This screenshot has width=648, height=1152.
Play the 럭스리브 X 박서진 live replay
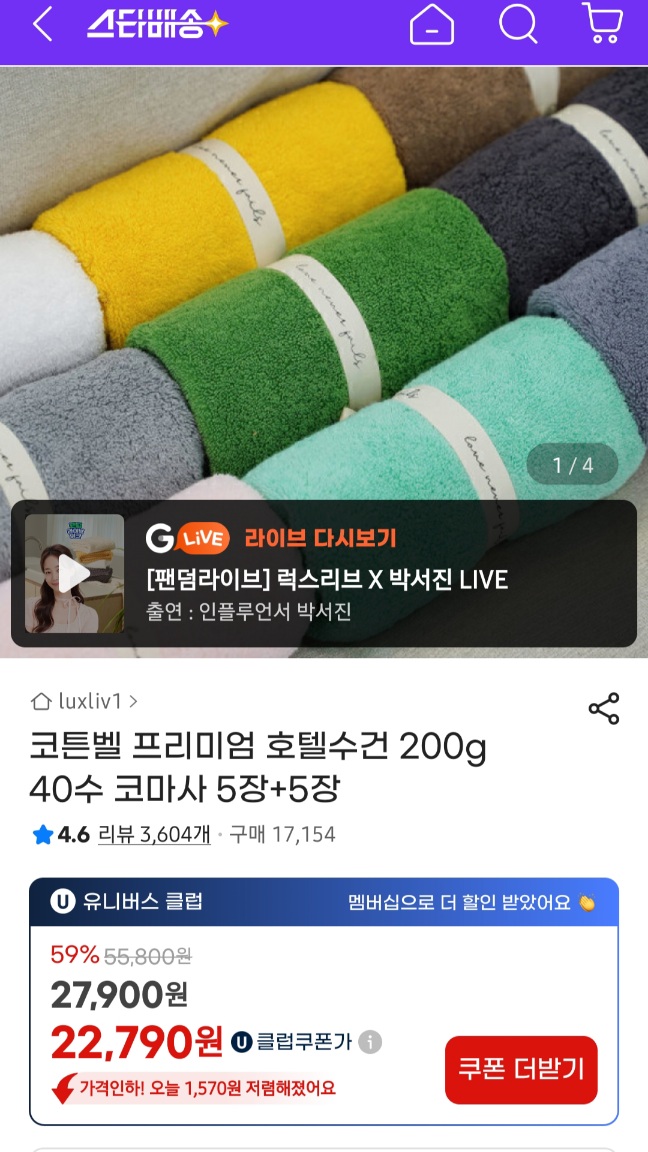click(75, 573)
